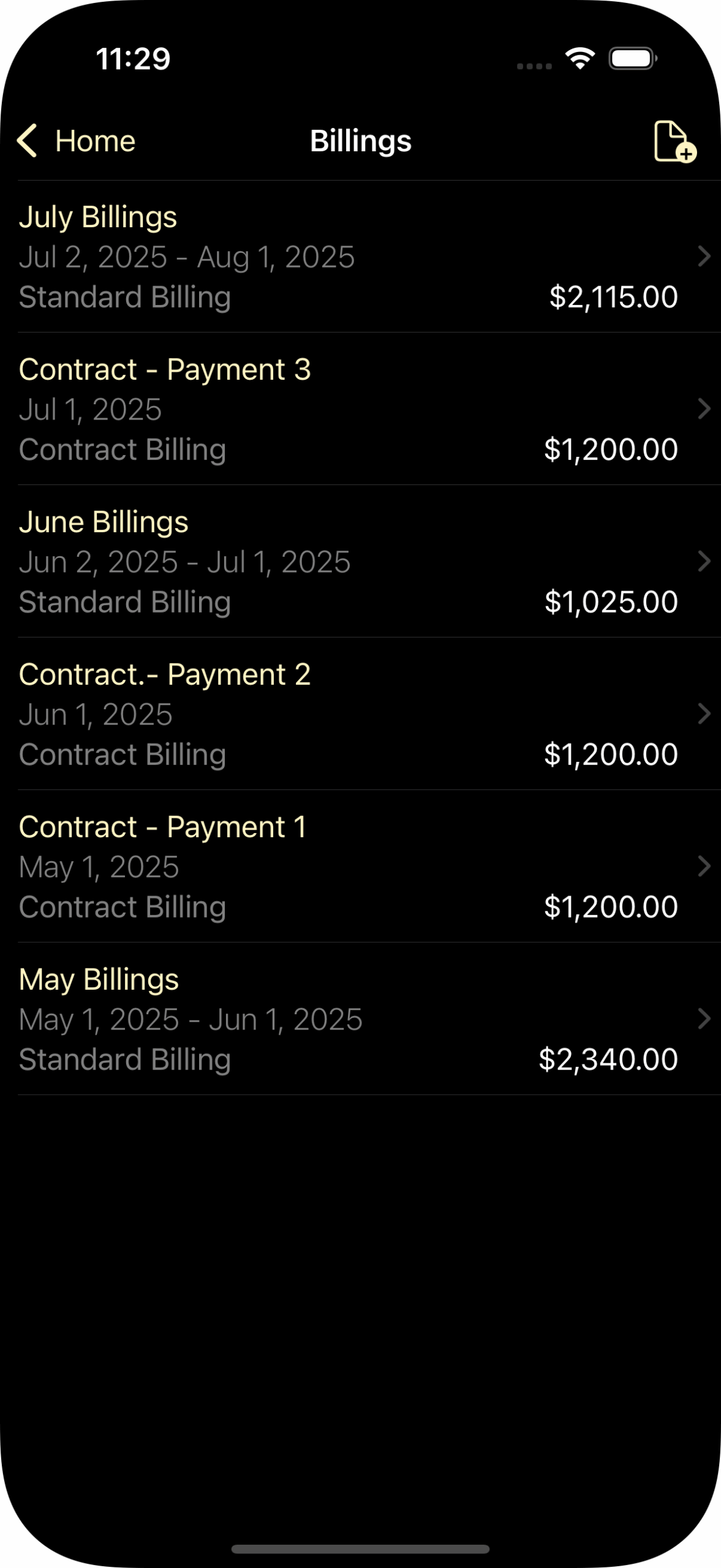
Task: Open the July Billings entry
Action: 360,257
